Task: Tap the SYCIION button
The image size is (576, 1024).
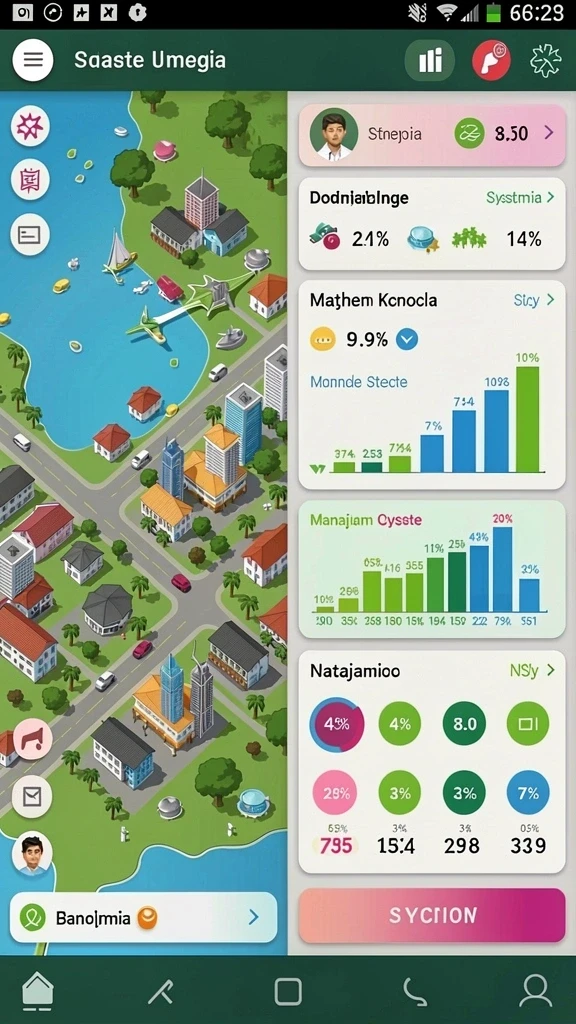Action: coord(432,915)
